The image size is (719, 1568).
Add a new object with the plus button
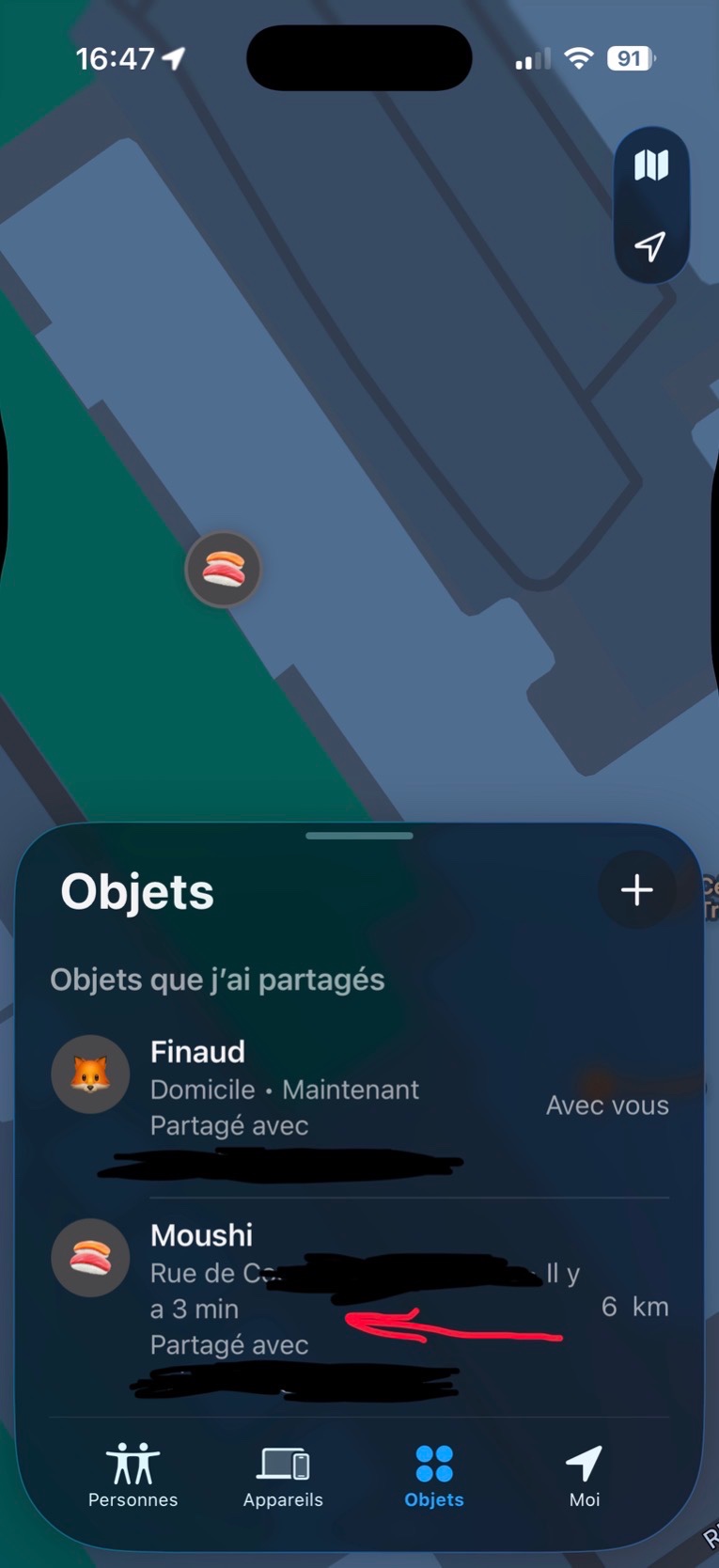coord(636,889)
